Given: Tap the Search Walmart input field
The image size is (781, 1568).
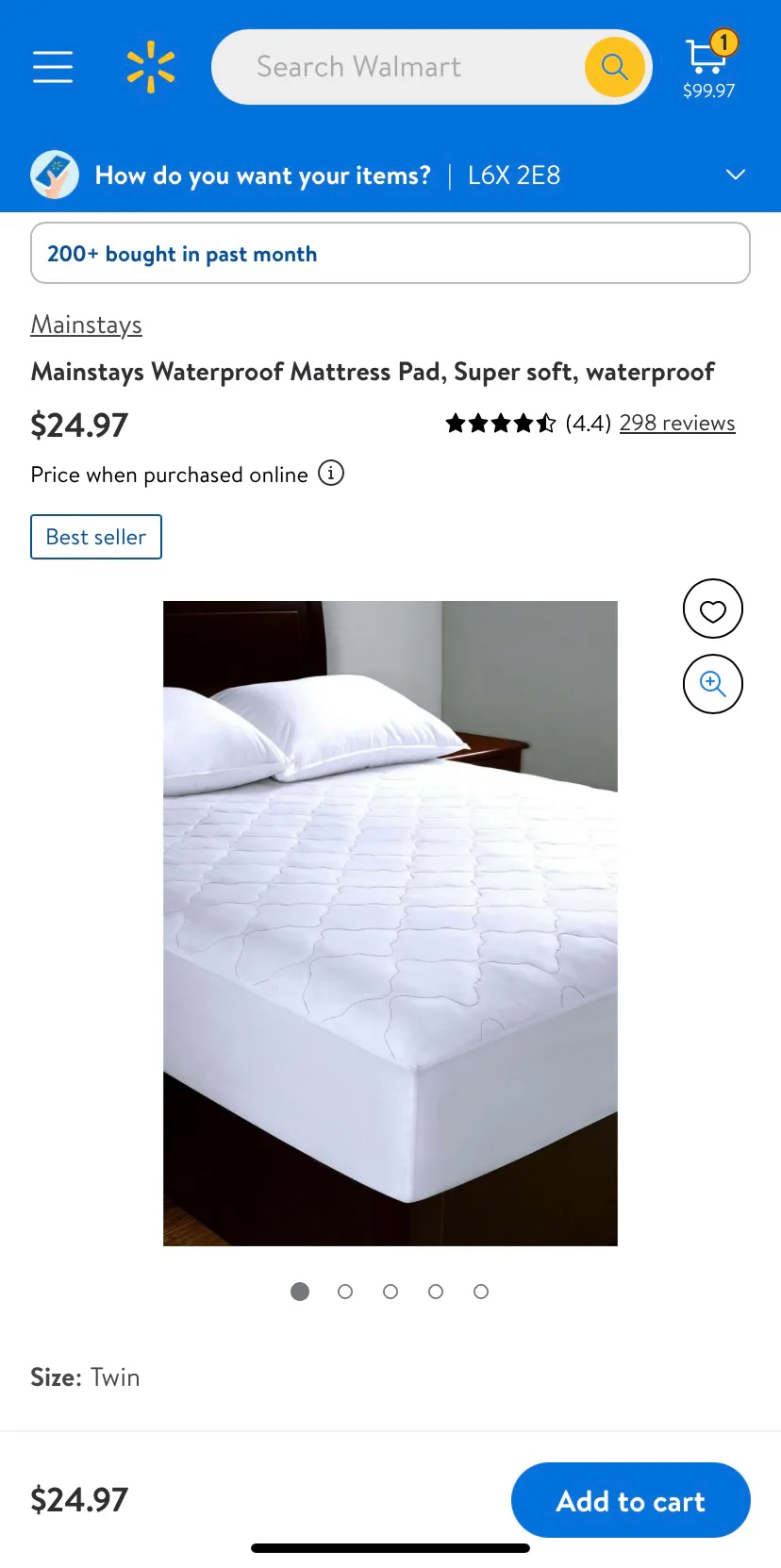Looking at the screenshot, I should click(x=406, y=66).
